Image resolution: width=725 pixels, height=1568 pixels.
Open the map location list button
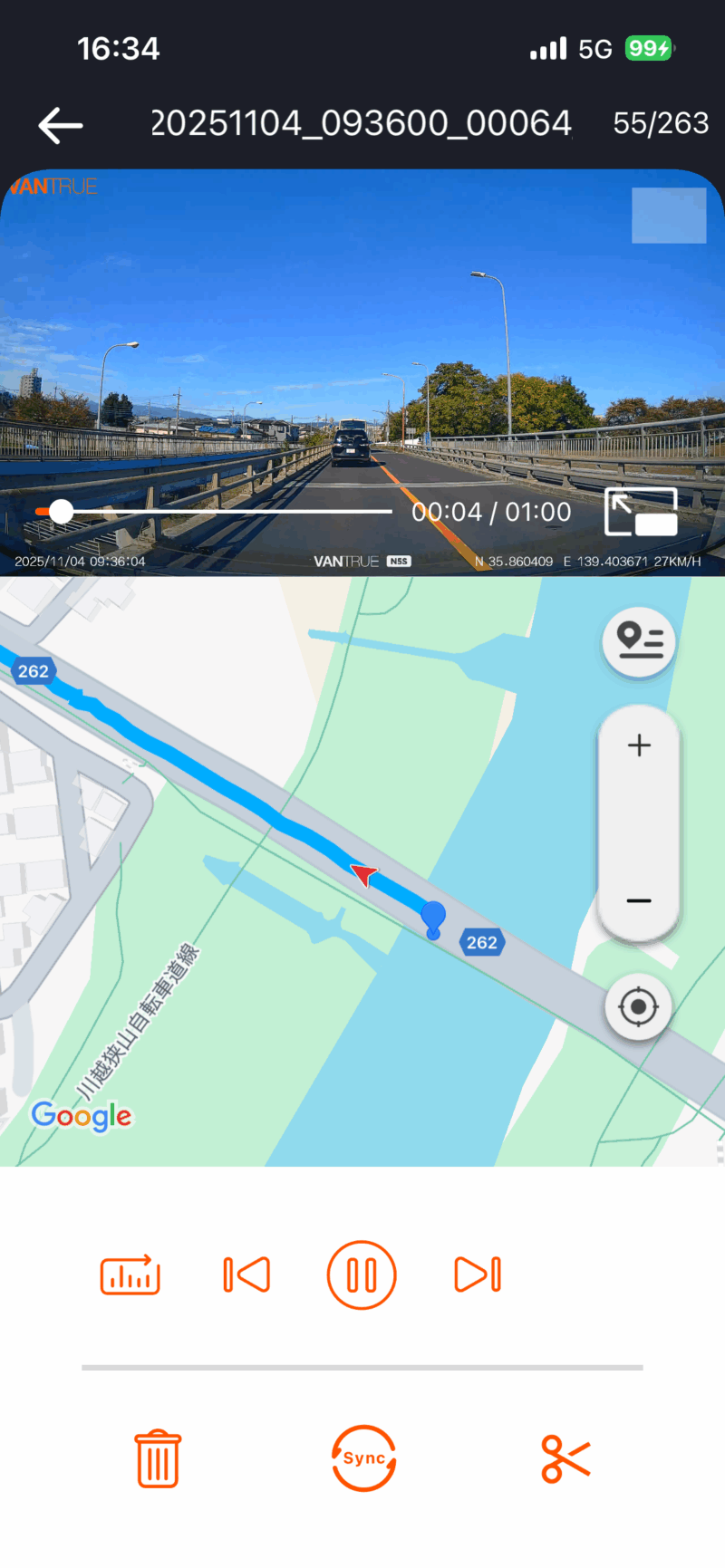[x=639, y=641]
